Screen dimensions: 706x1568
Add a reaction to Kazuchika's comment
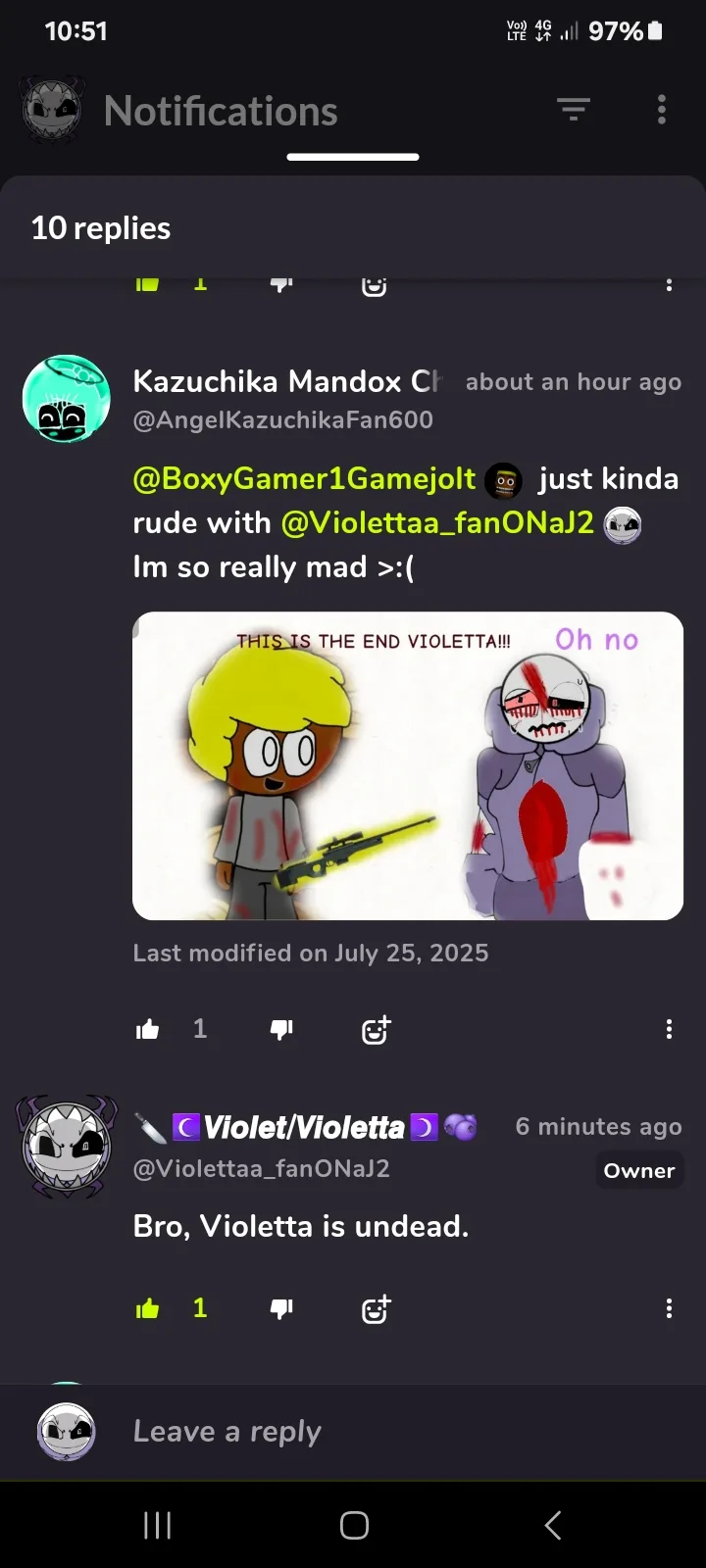[376, 1029]
